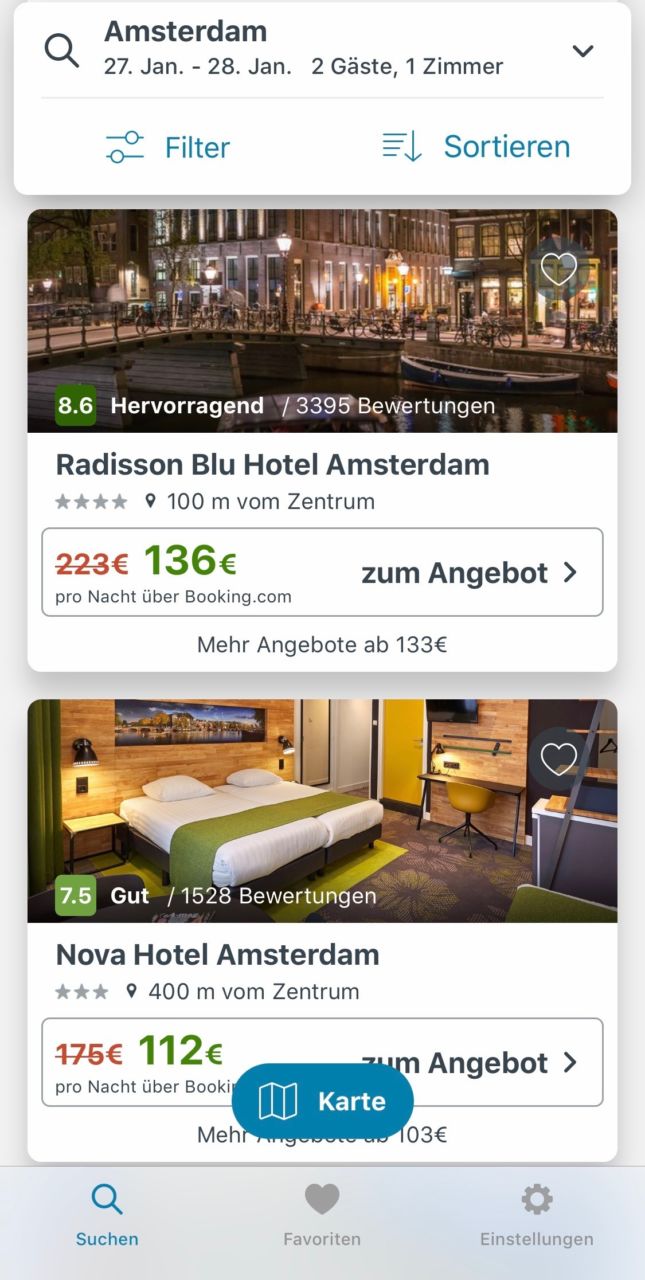
Task: Show Mehr Angebote ab 133€
Action: click(x=322, y=645)
